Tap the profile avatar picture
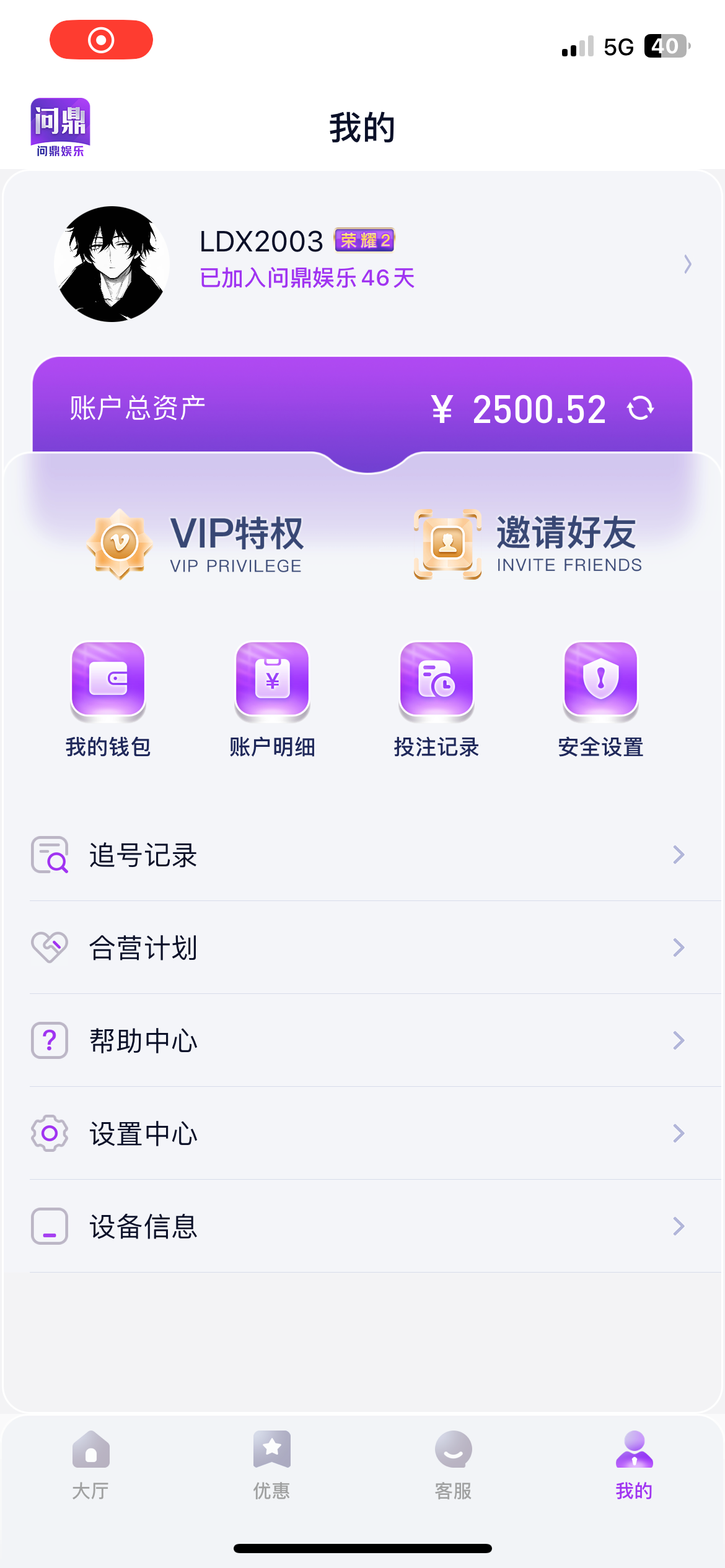The width and height of the screenshot is (725, 1568). [112, 264]
